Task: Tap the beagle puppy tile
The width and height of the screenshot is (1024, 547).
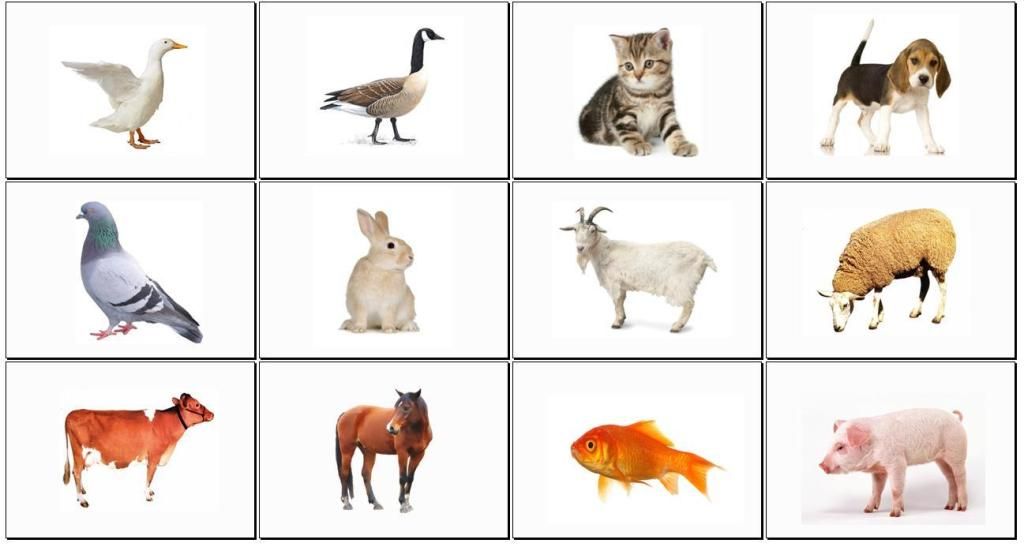Action: tap(888, 92)
